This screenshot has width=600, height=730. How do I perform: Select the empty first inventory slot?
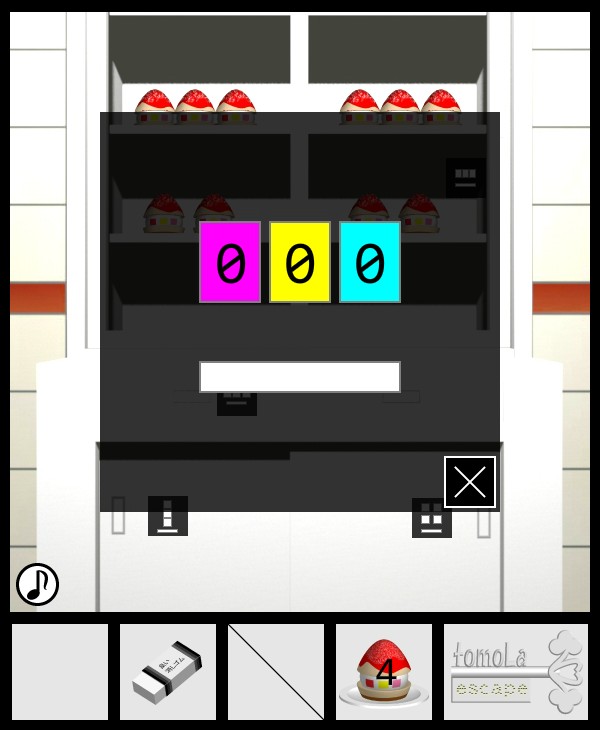click(x=60, y=672)
